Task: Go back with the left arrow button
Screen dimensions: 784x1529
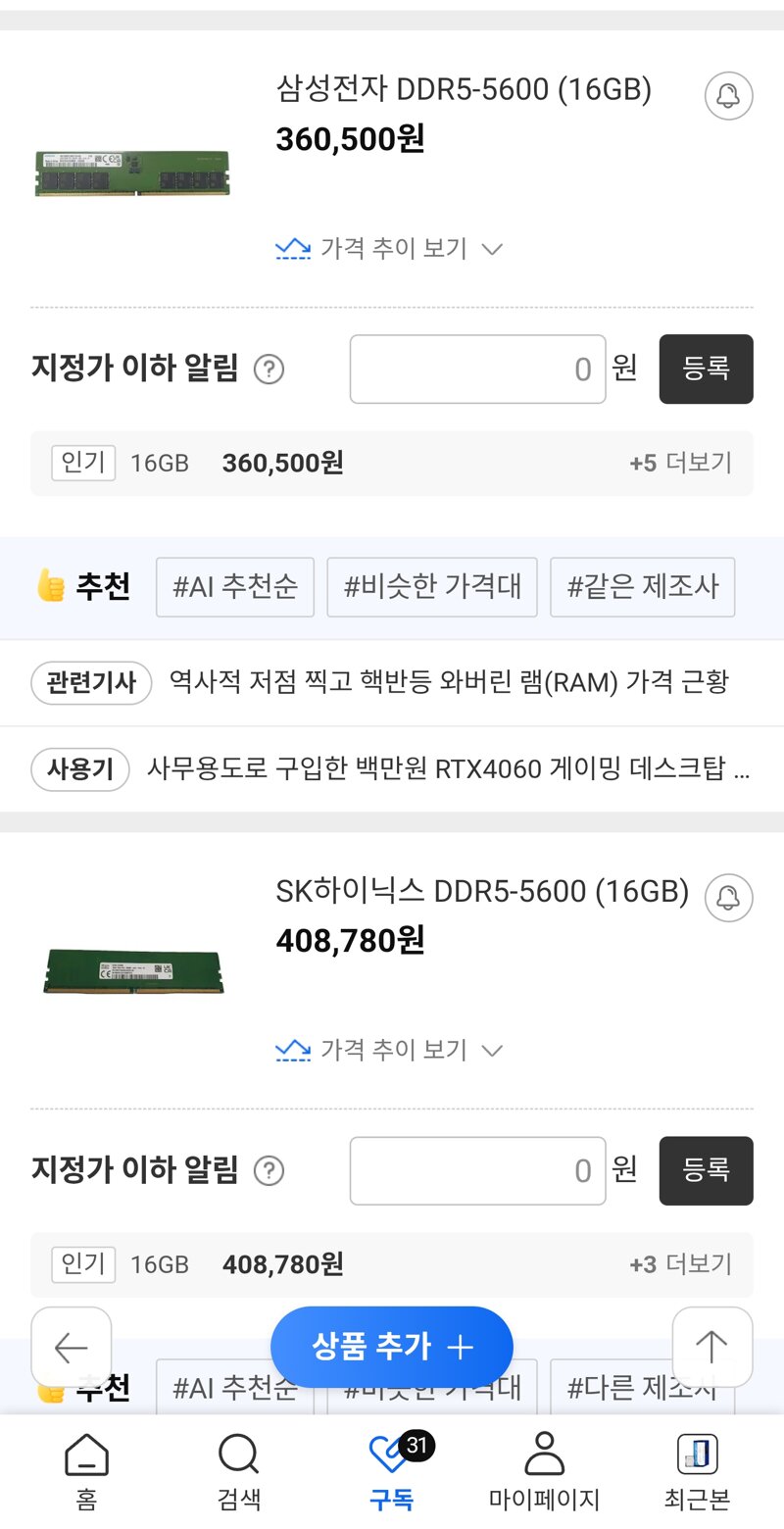Action: coord(71,1348)
